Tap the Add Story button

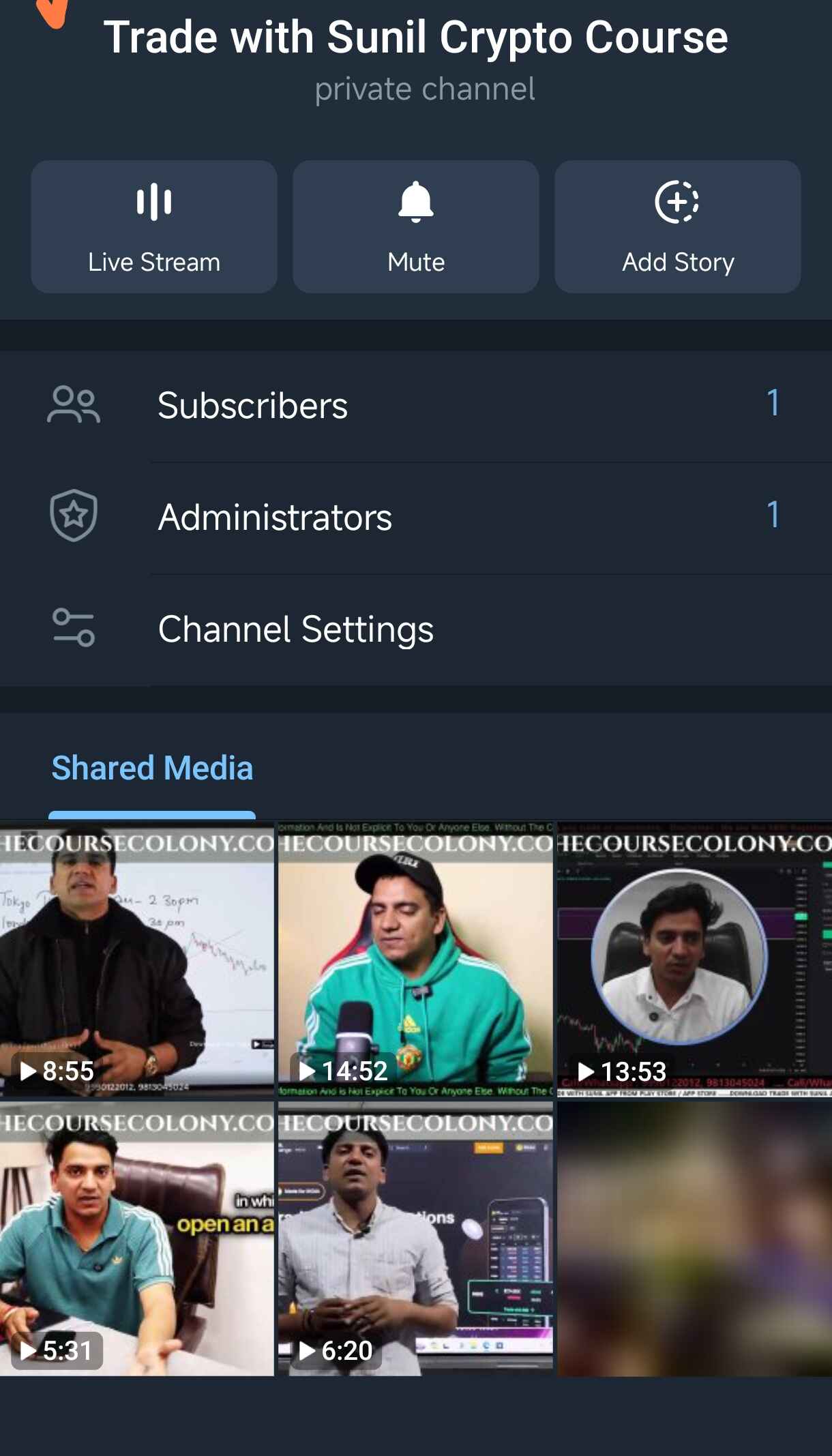677,227
